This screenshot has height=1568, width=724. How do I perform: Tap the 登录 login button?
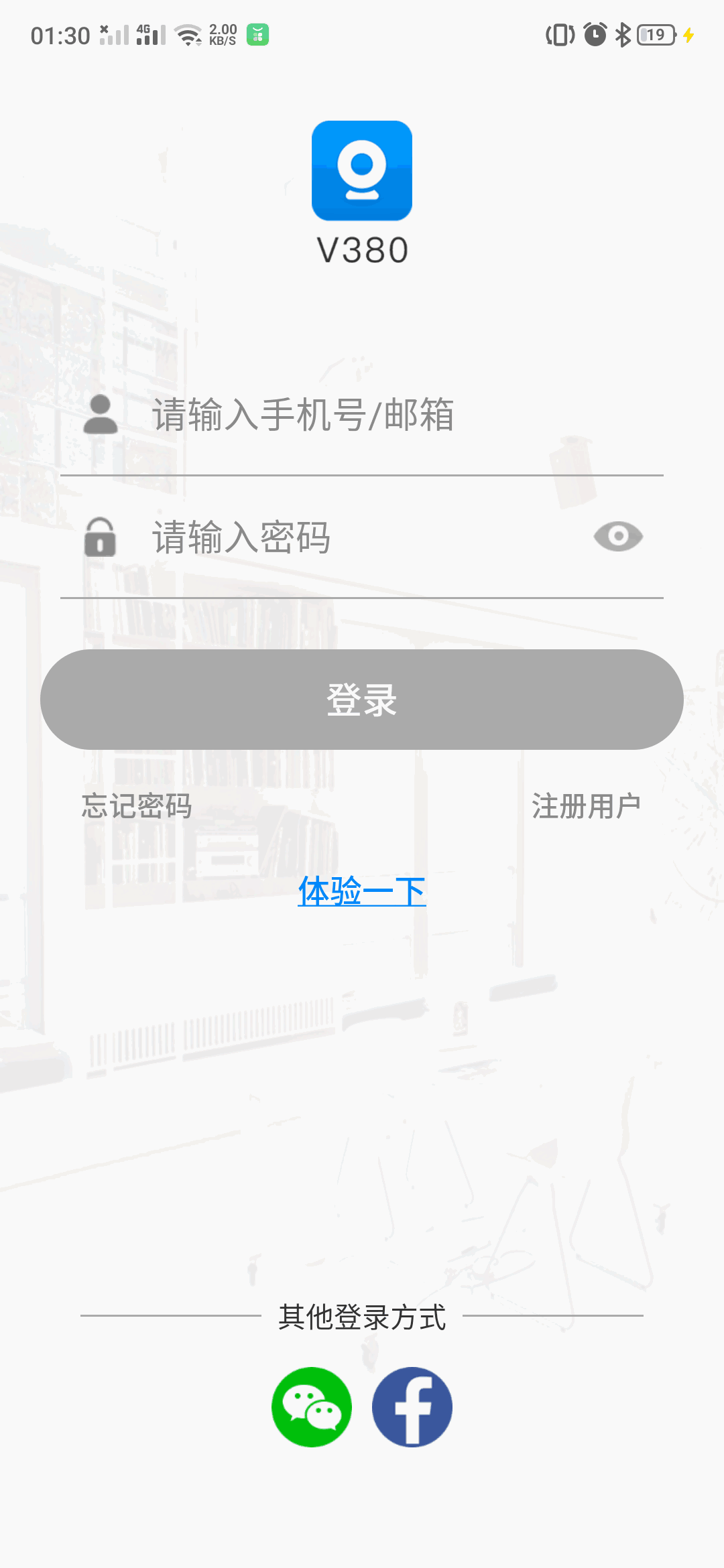(x=362, y=700)
